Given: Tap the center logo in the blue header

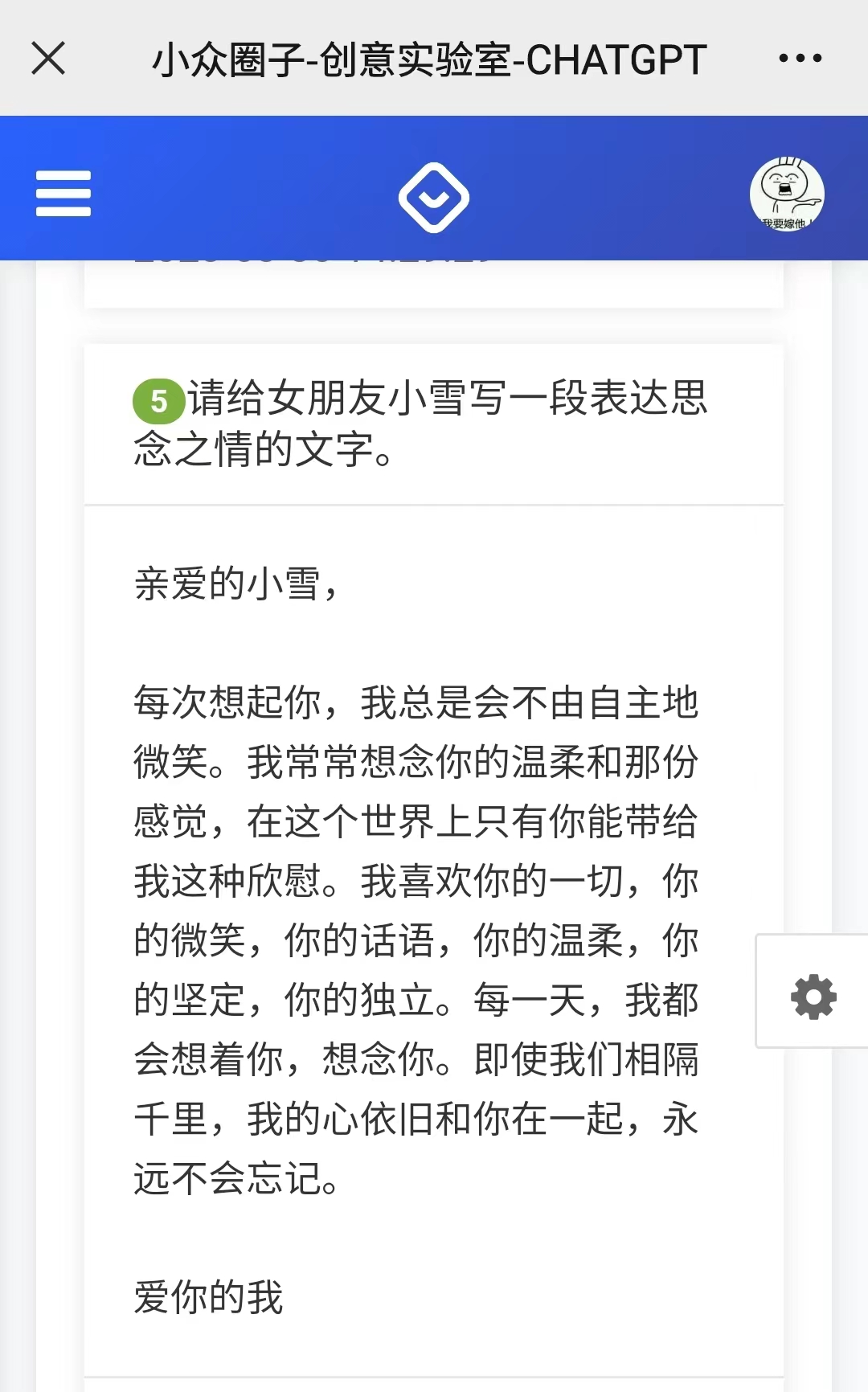Looking at the screenshot, I should tap(434, 198).
